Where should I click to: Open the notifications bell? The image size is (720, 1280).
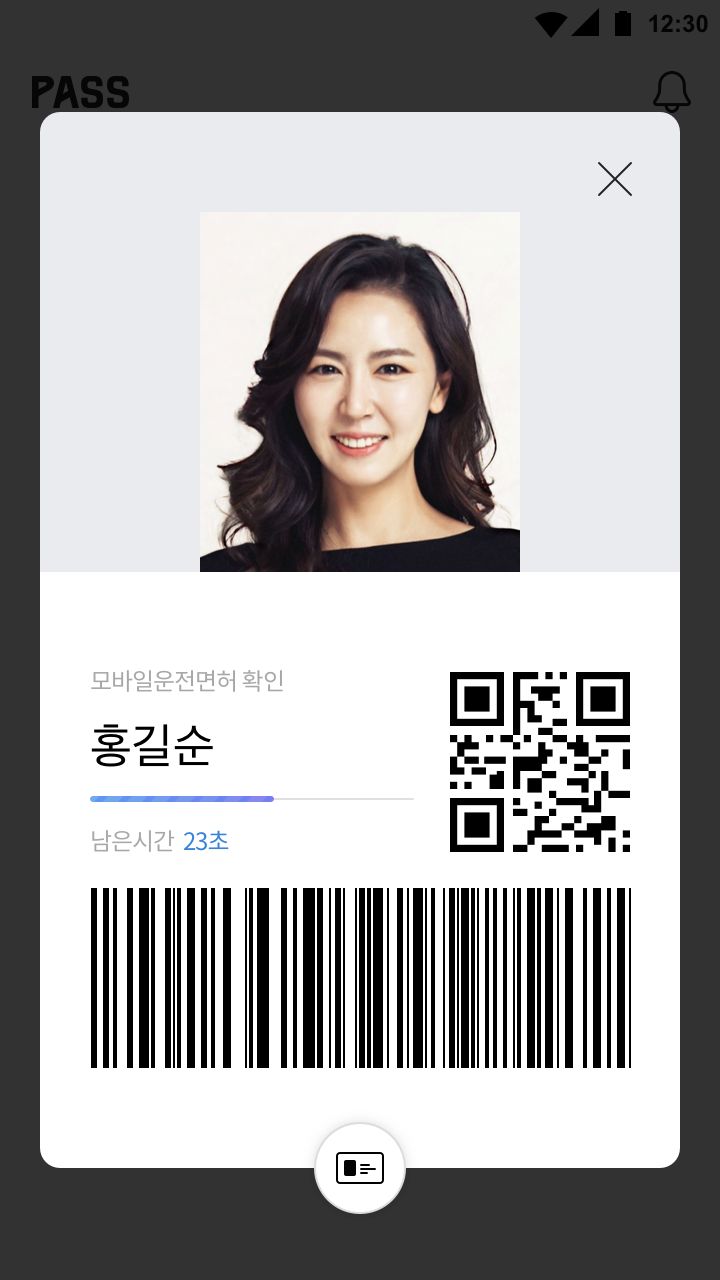[x=672, y=92]
